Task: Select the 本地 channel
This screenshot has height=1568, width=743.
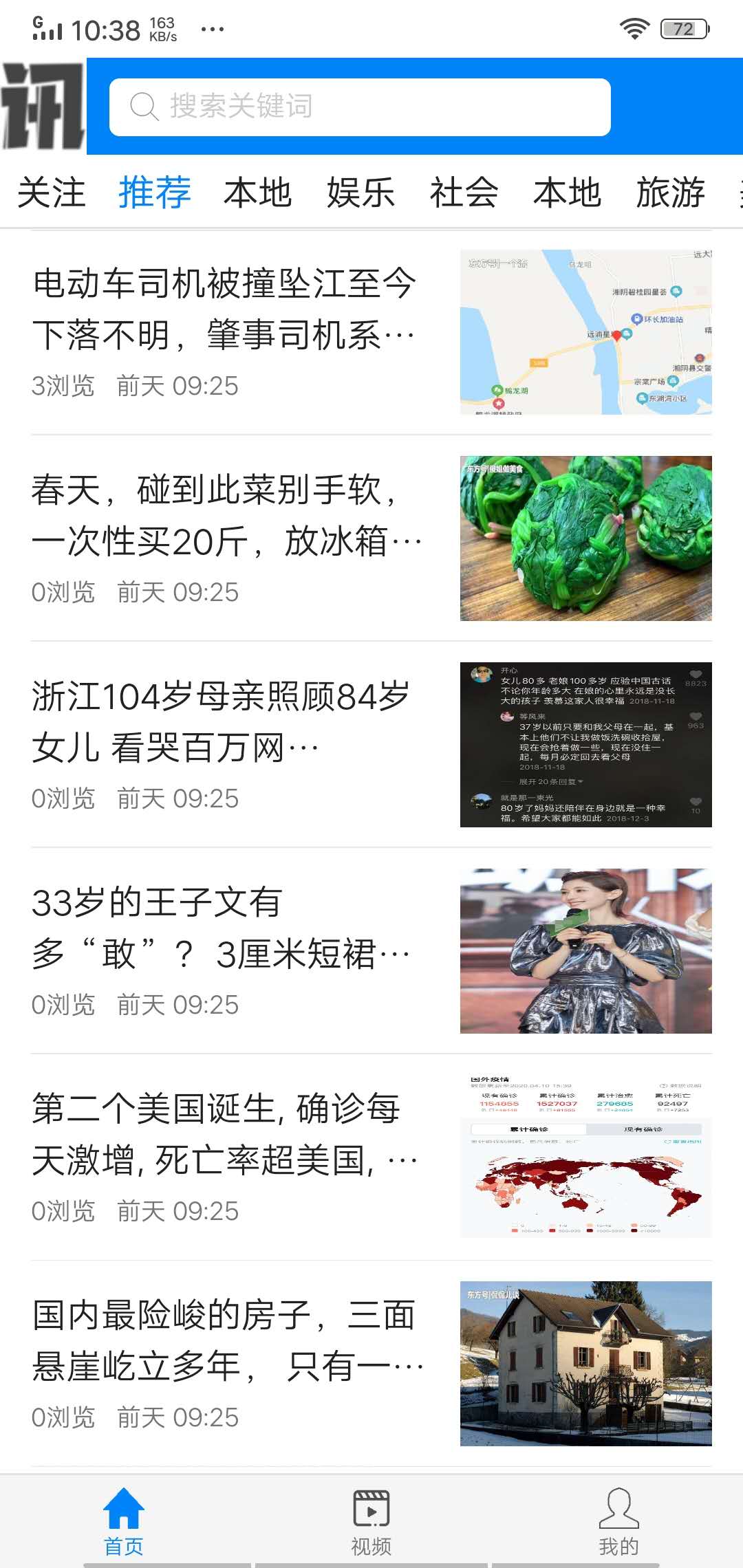Action: [257, 193]
